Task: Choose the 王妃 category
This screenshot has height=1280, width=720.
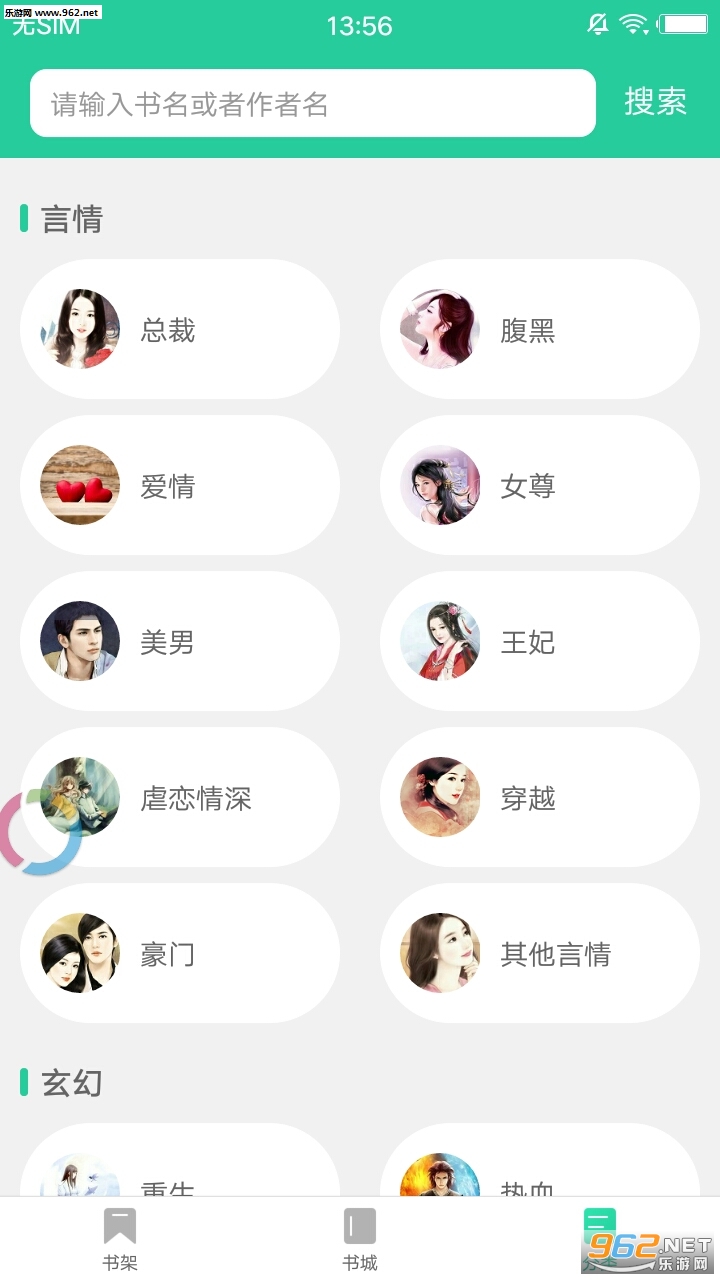Action: (x=540, y=642)
